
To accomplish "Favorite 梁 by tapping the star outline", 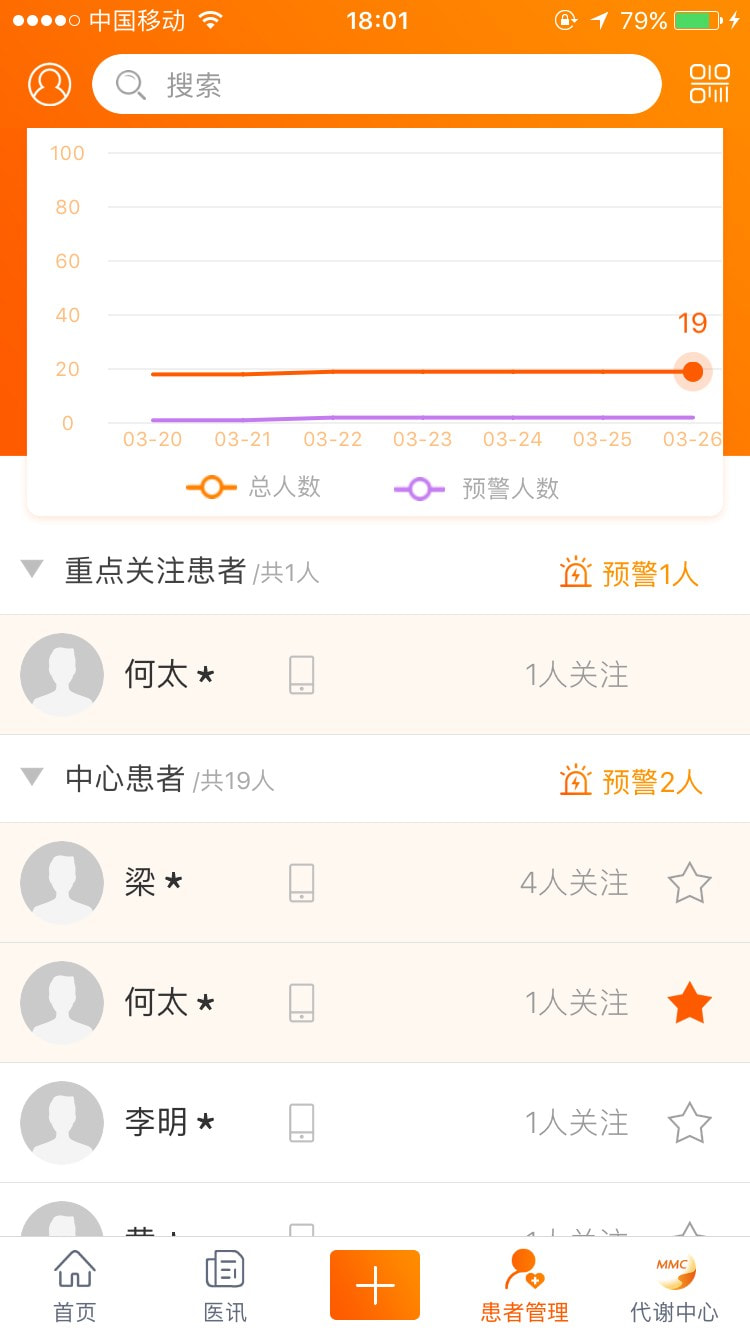I will pyautogui.click(x=689, y=883).
